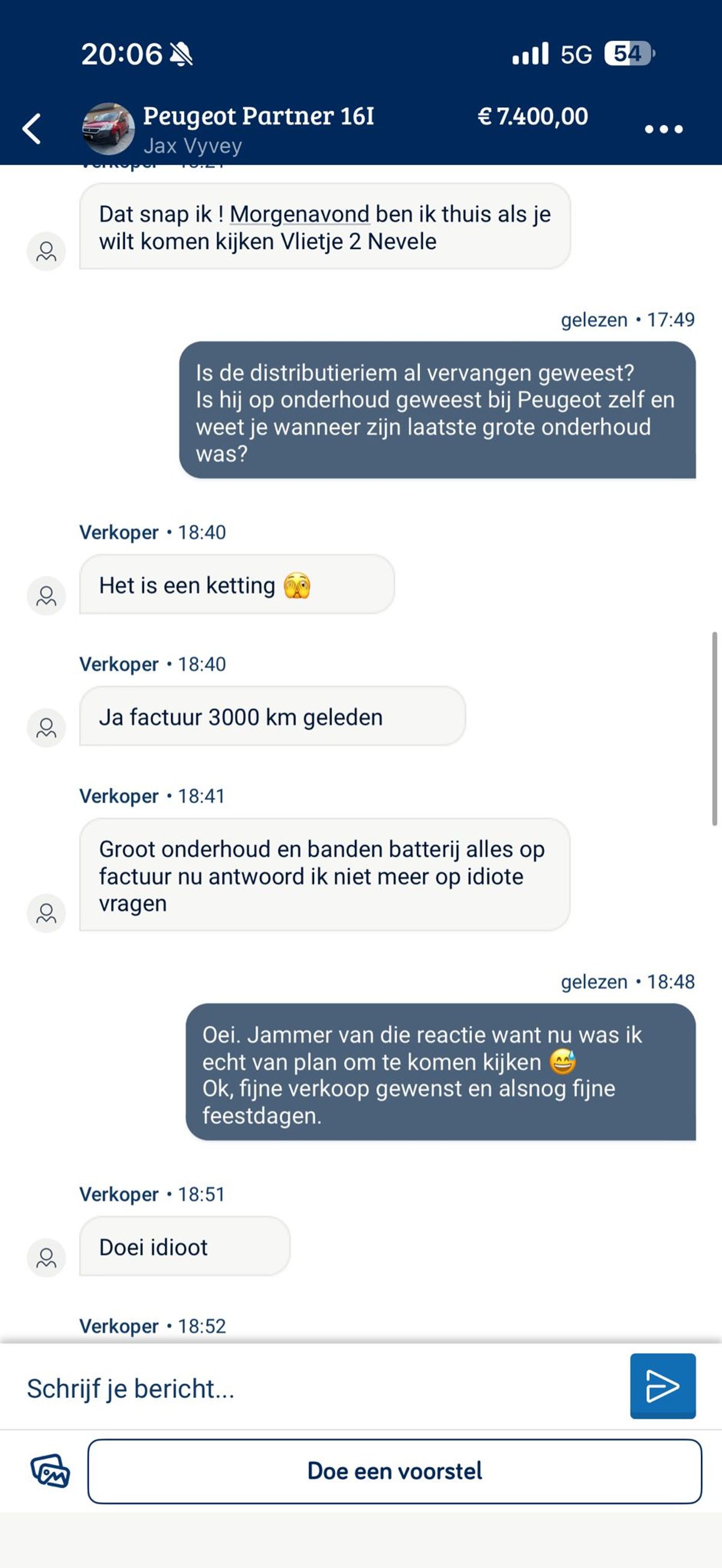This screenshot has height=1568, width=722.
Task: Open the Peugeot Partner 16I listing
Action: [x=258, y=116]
